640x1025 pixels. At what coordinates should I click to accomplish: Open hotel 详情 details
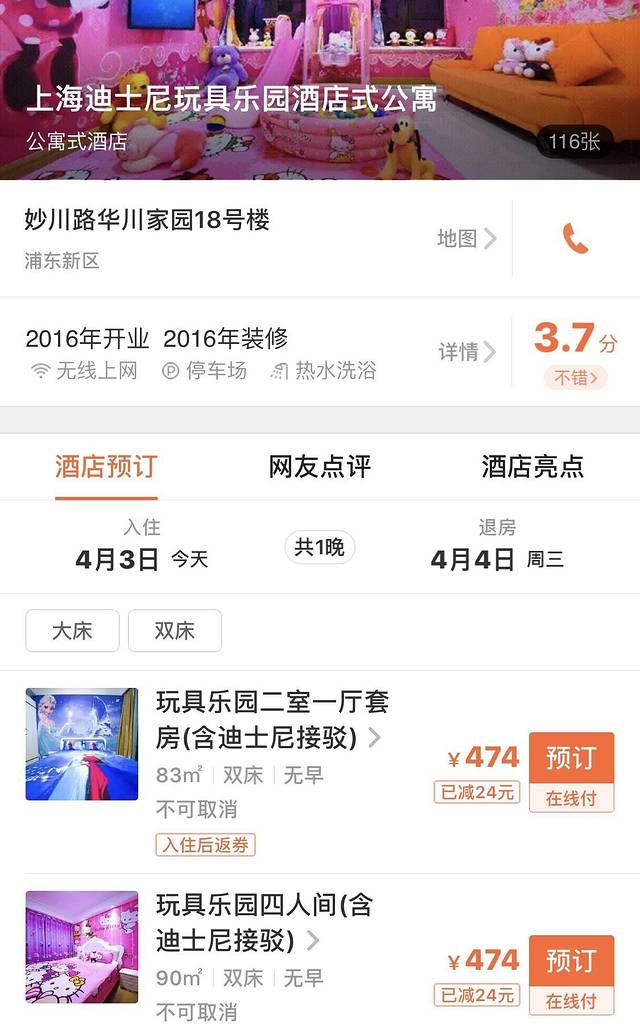pyautogui.click(x=466, y=352)
